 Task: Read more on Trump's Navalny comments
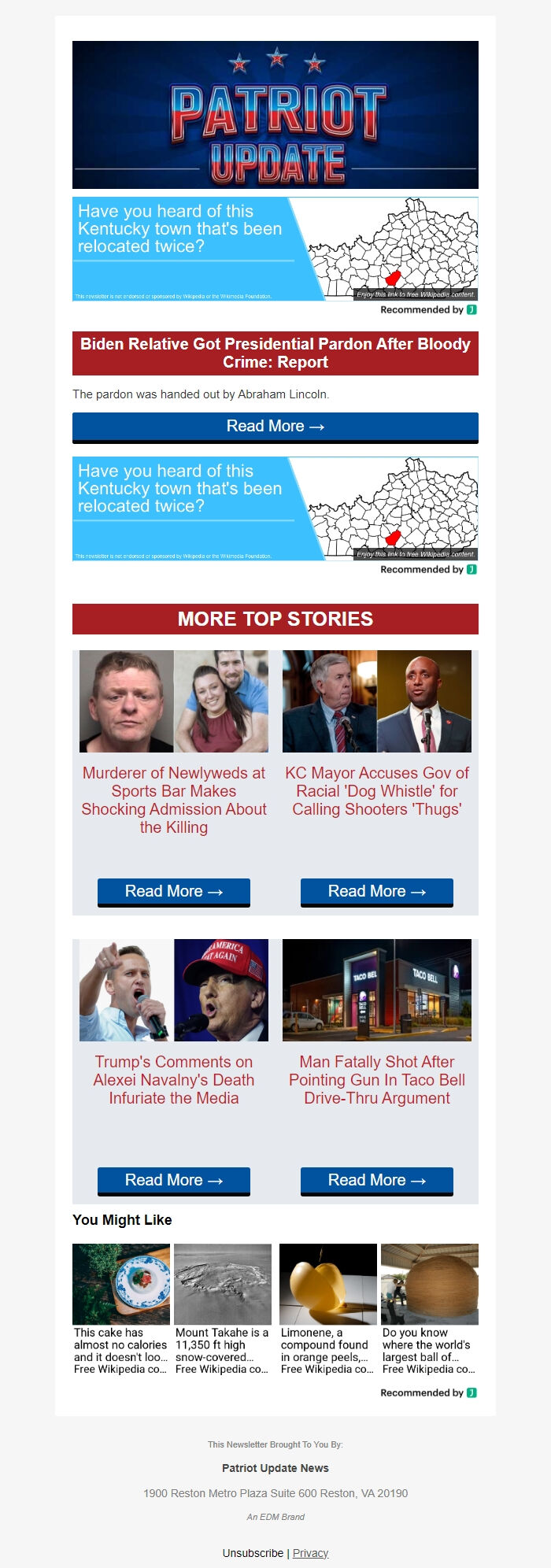click(173, 1181)
